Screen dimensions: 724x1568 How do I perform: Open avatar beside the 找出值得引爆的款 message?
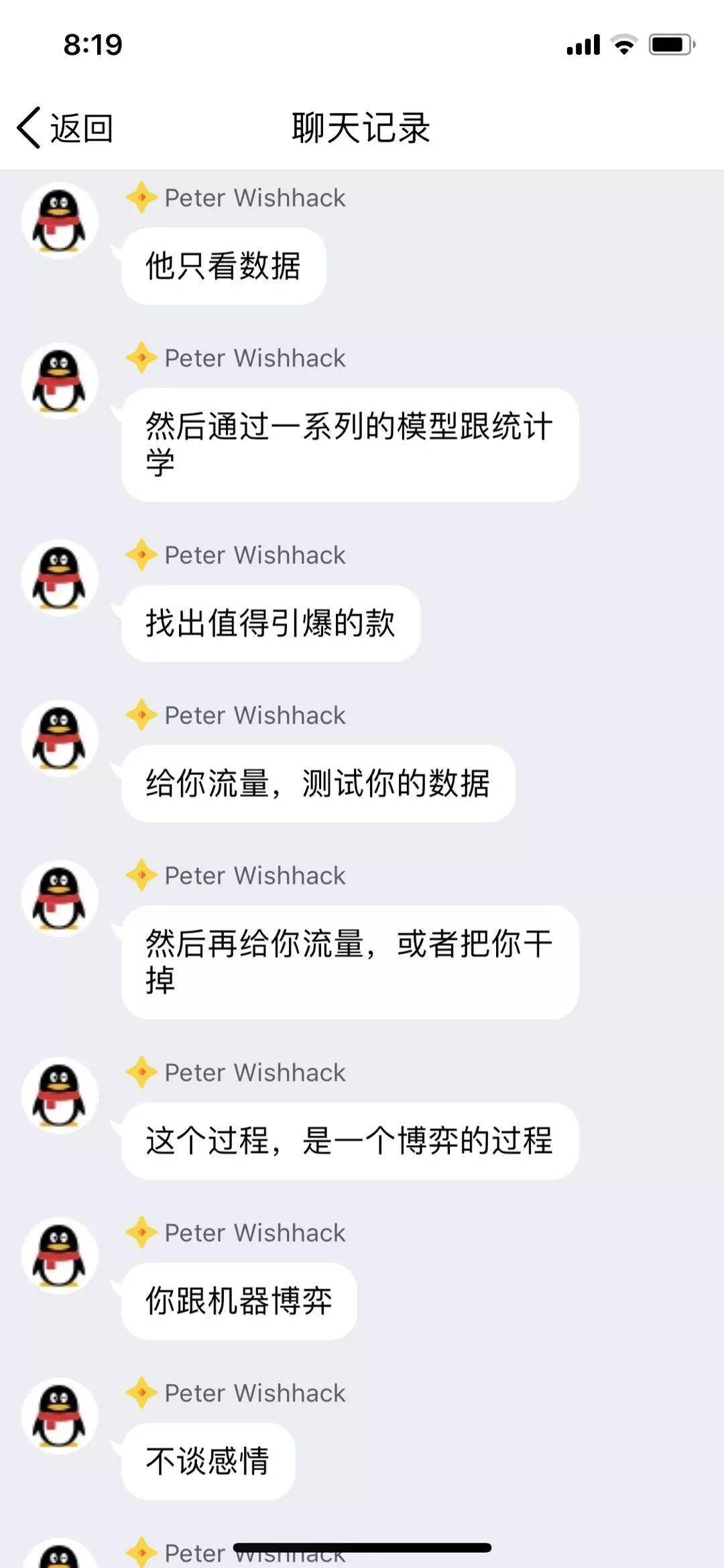(x=60, y=578)
